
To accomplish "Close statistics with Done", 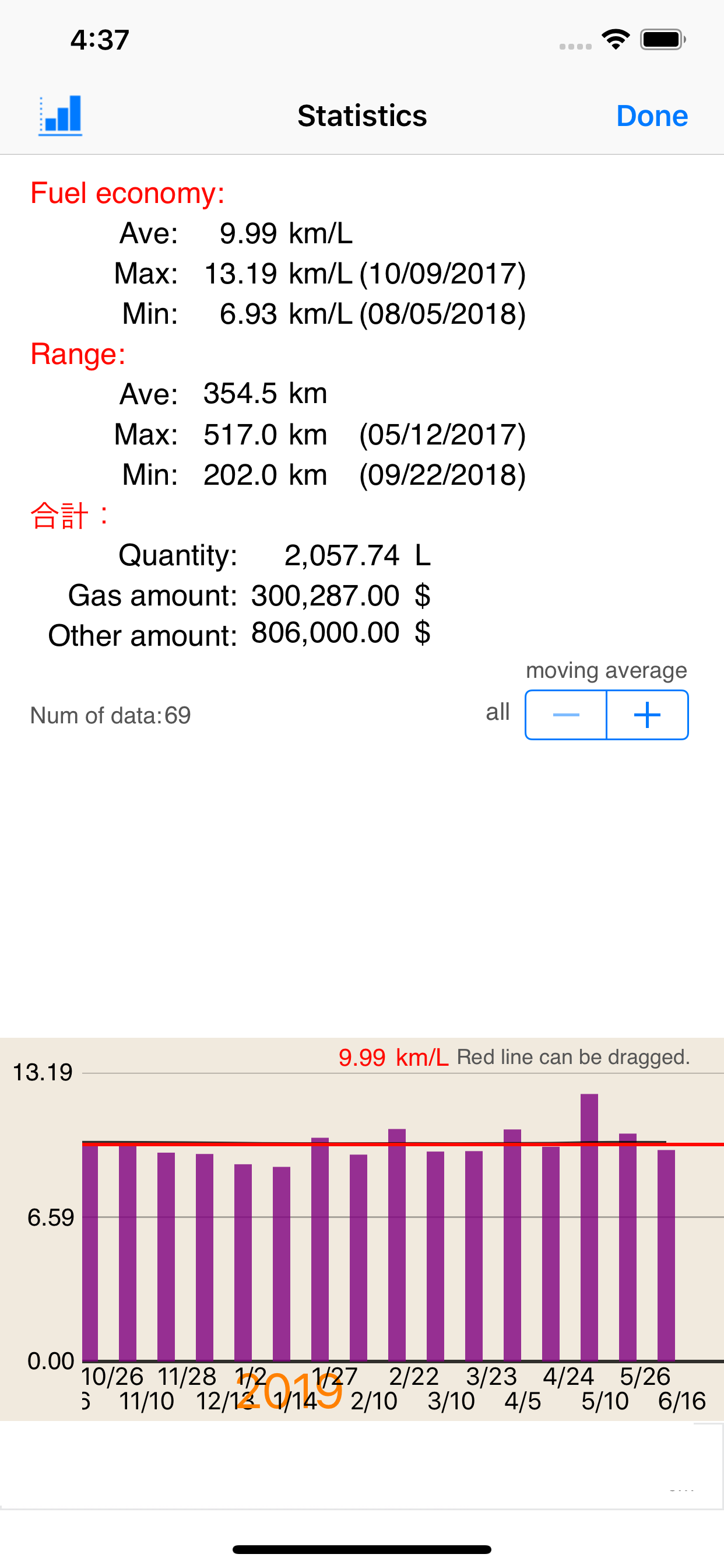I will coord(652,116).
